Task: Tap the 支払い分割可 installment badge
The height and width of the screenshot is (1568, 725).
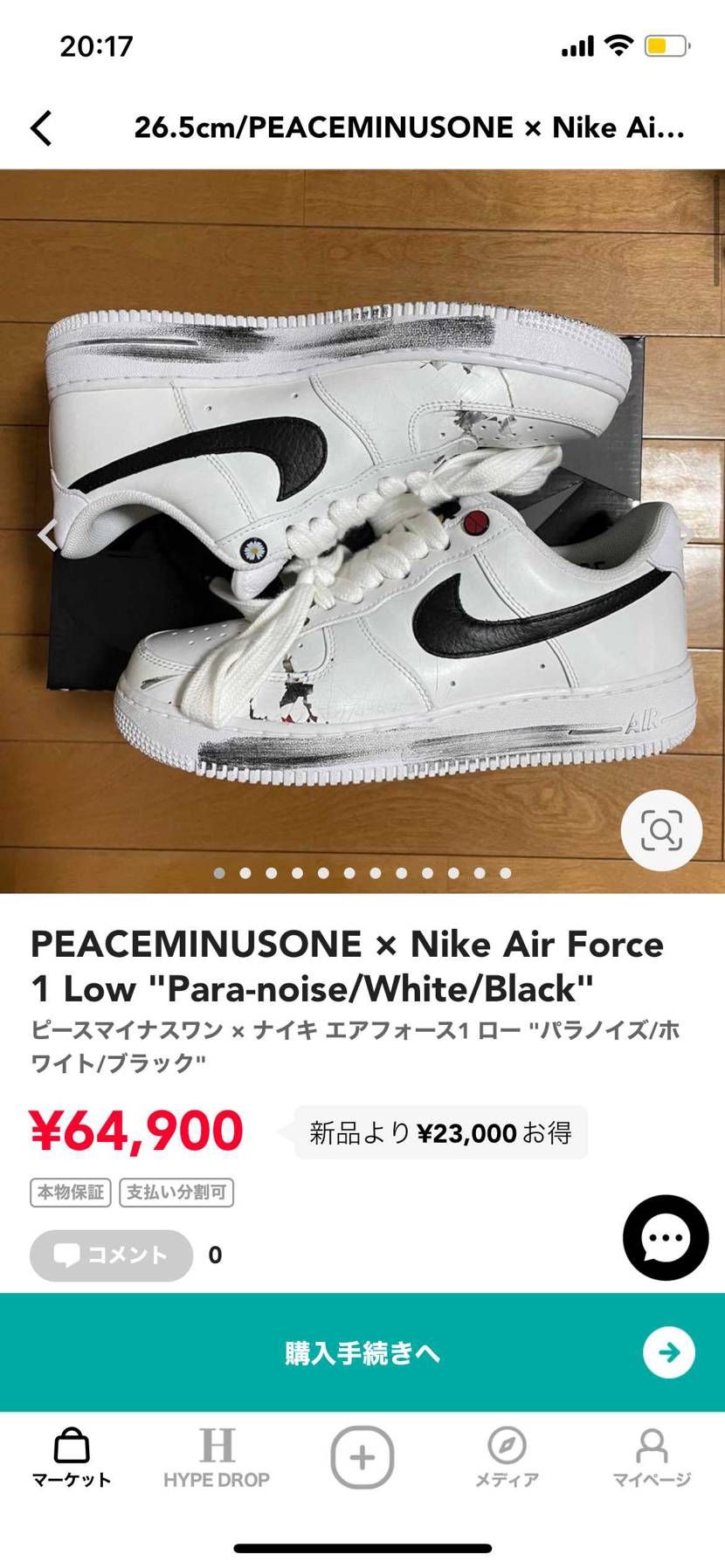Action: click(x=176, y=1193)
